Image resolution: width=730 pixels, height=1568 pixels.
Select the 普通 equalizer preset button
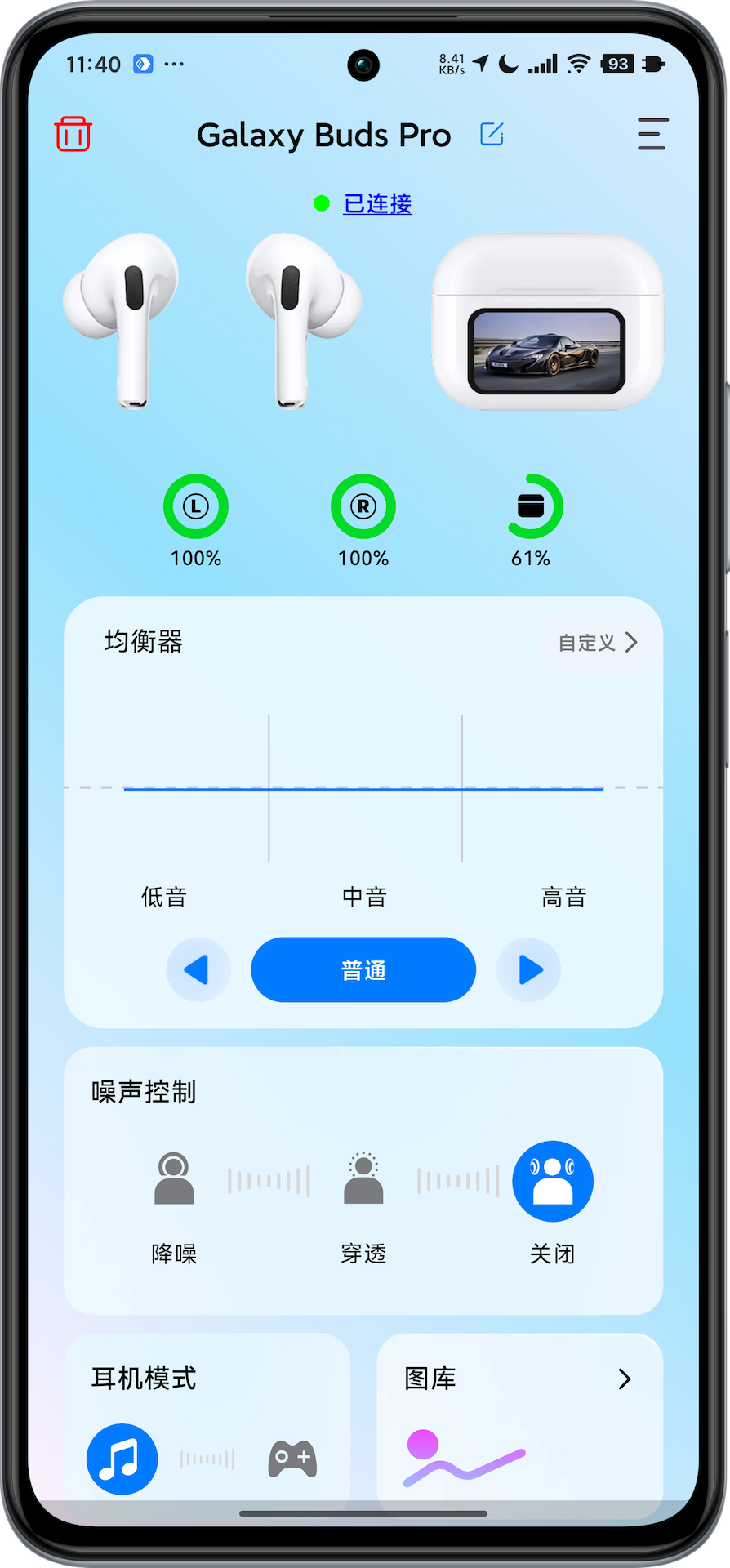click(363, 969)
